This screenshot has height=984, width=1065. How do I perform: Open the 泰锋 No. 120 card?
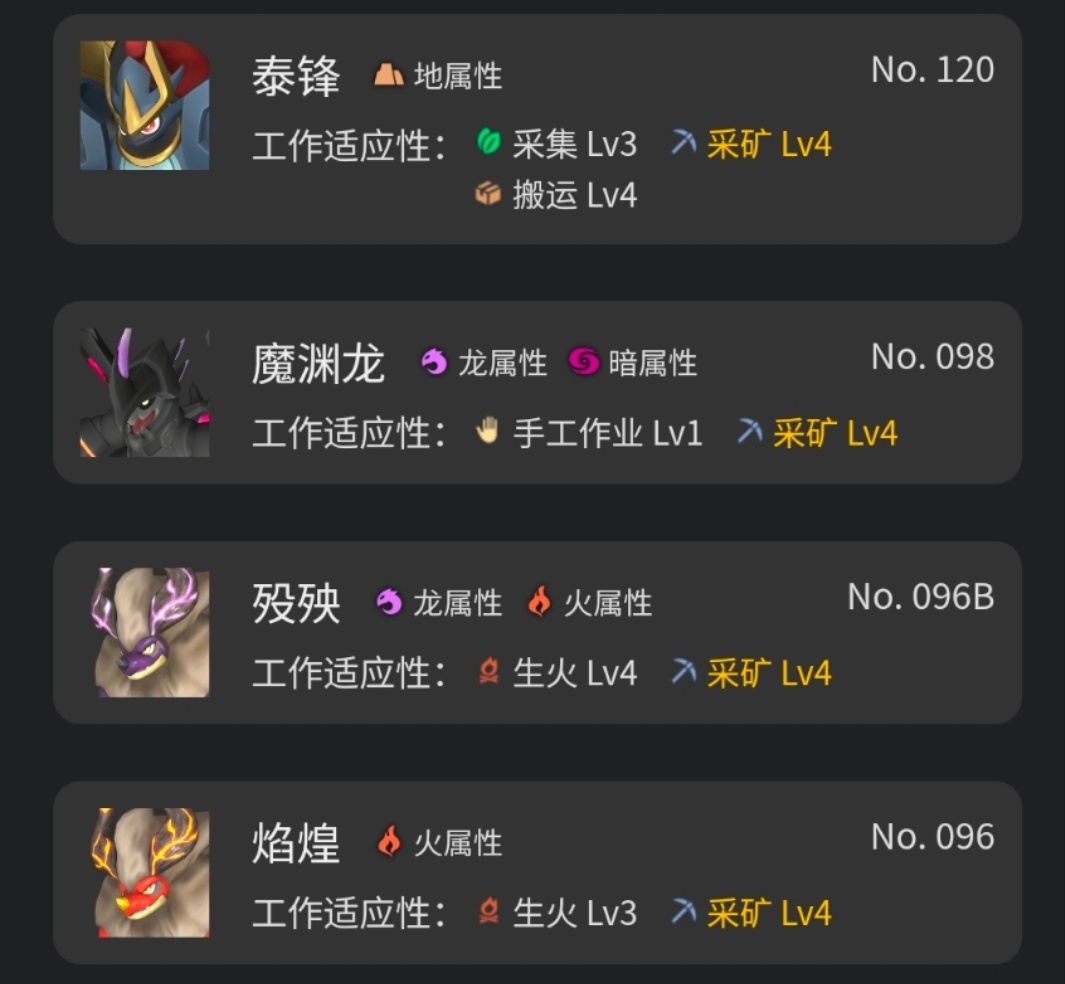click(537, 129)
